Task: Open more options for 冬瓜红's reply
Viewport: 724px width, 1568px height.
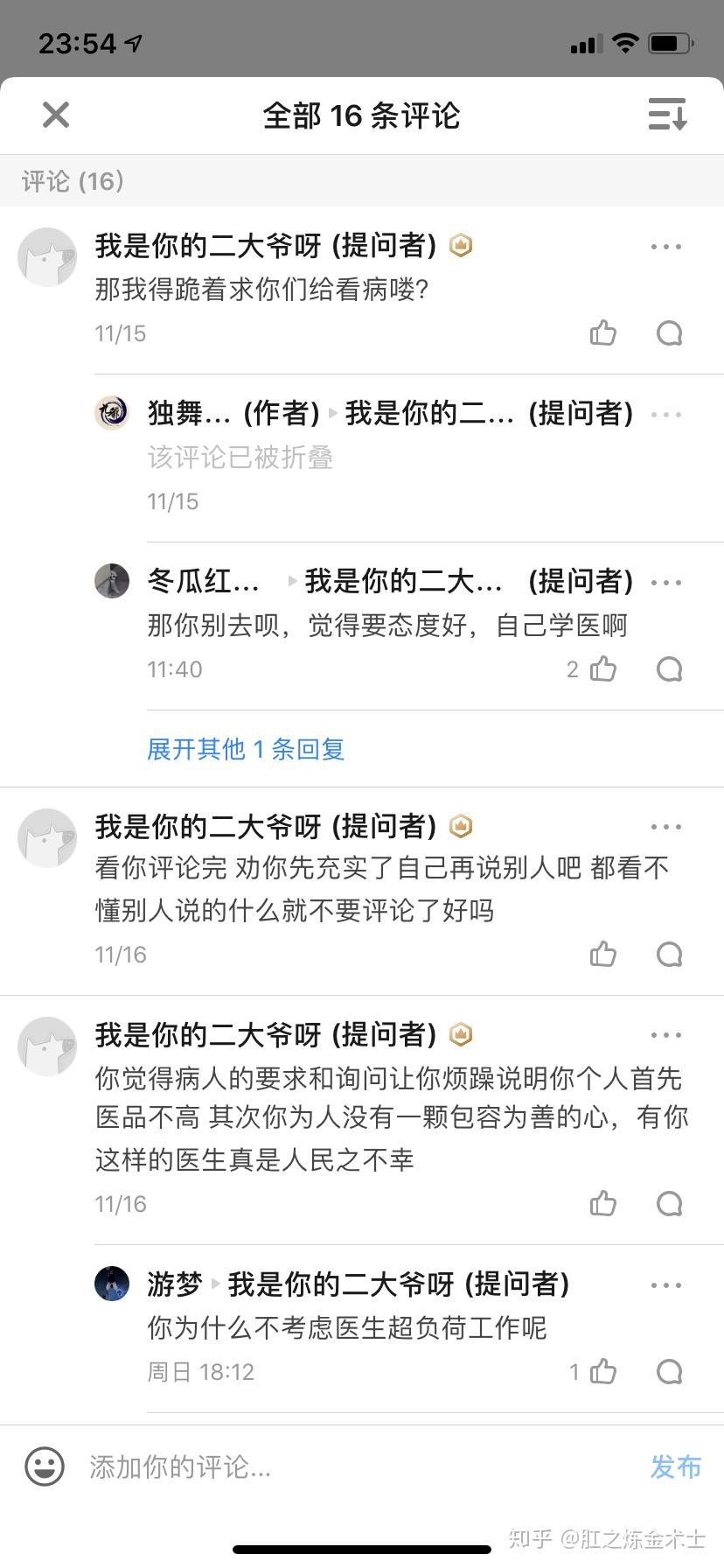Action: [666, 582]
